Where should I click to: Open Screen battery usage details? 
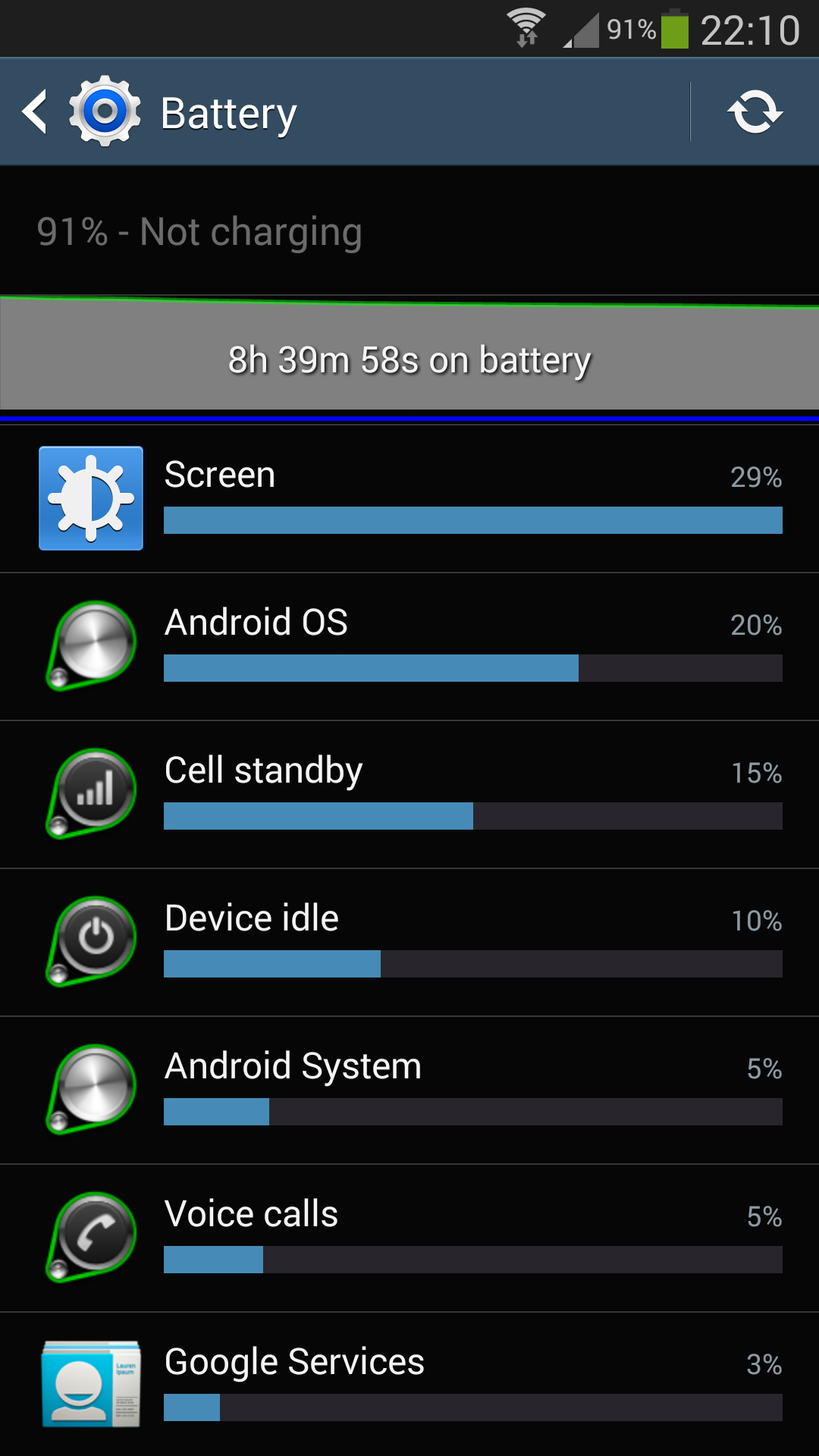point(409,498)
